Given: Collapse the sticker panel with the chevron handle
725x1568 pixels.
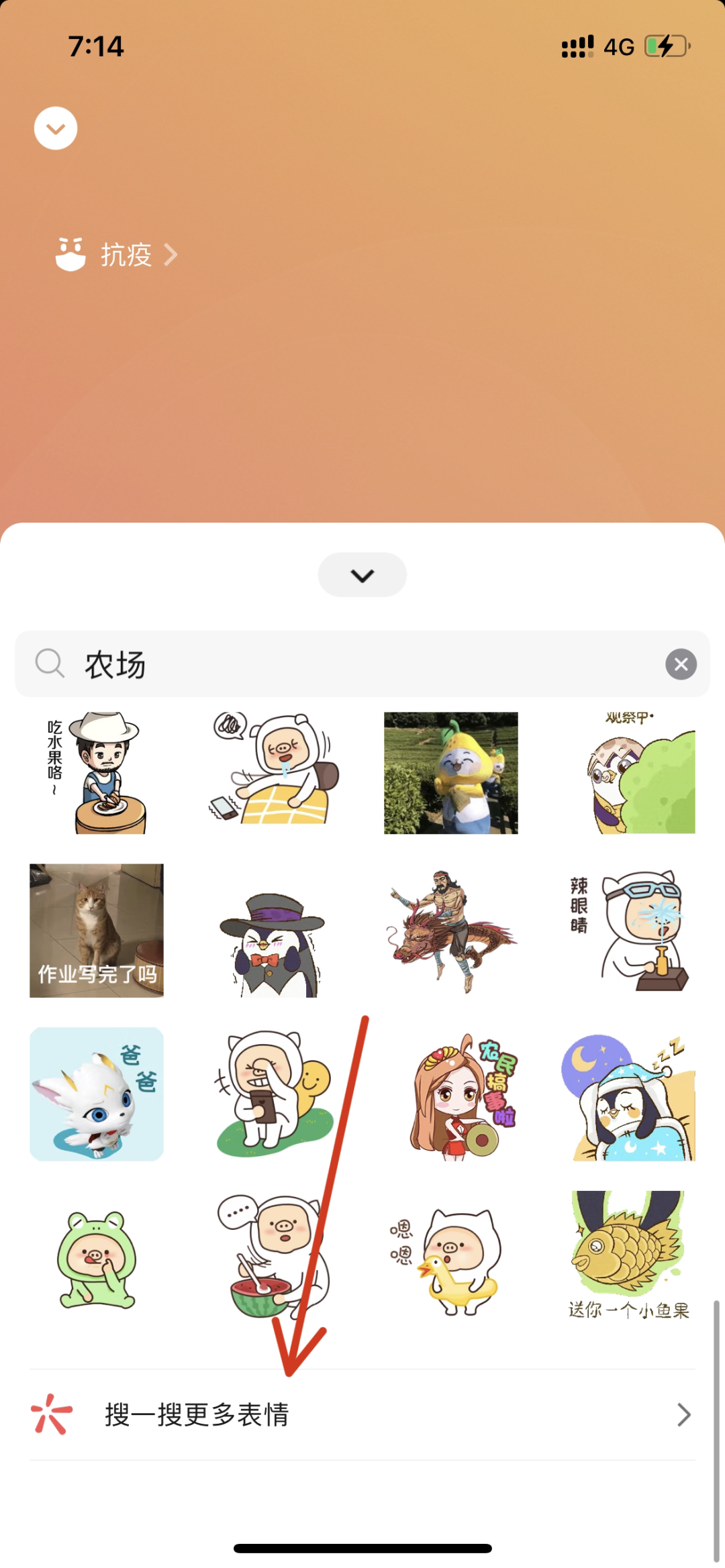Looking at the screenshot, I should [x=362, y=575].
